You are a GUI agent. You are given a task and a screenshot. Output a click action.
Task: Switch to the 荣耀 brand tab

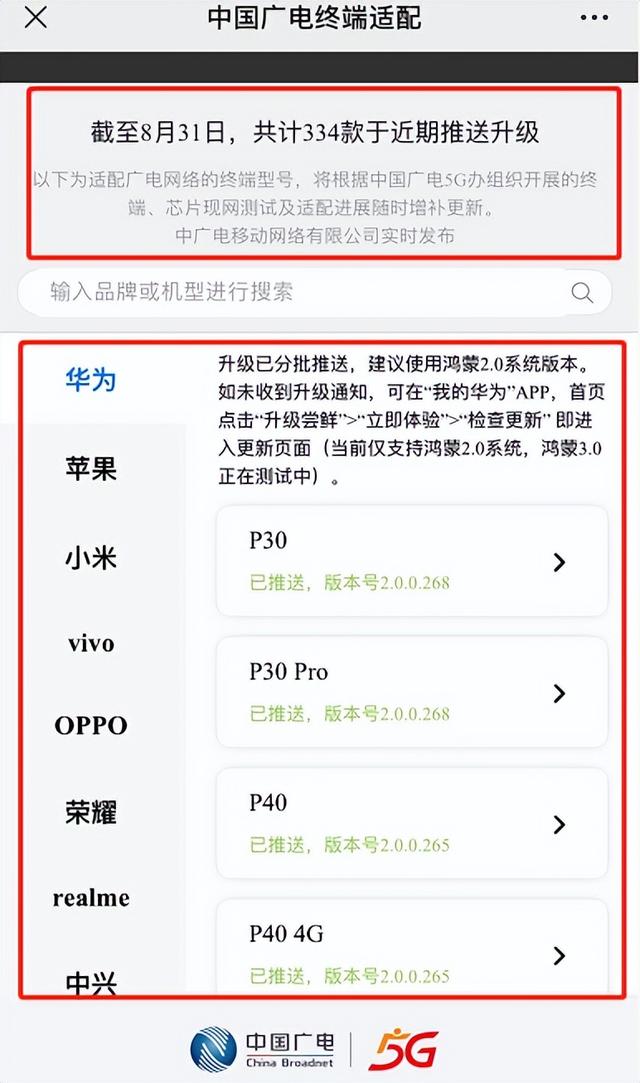click(x=91, y=812)
